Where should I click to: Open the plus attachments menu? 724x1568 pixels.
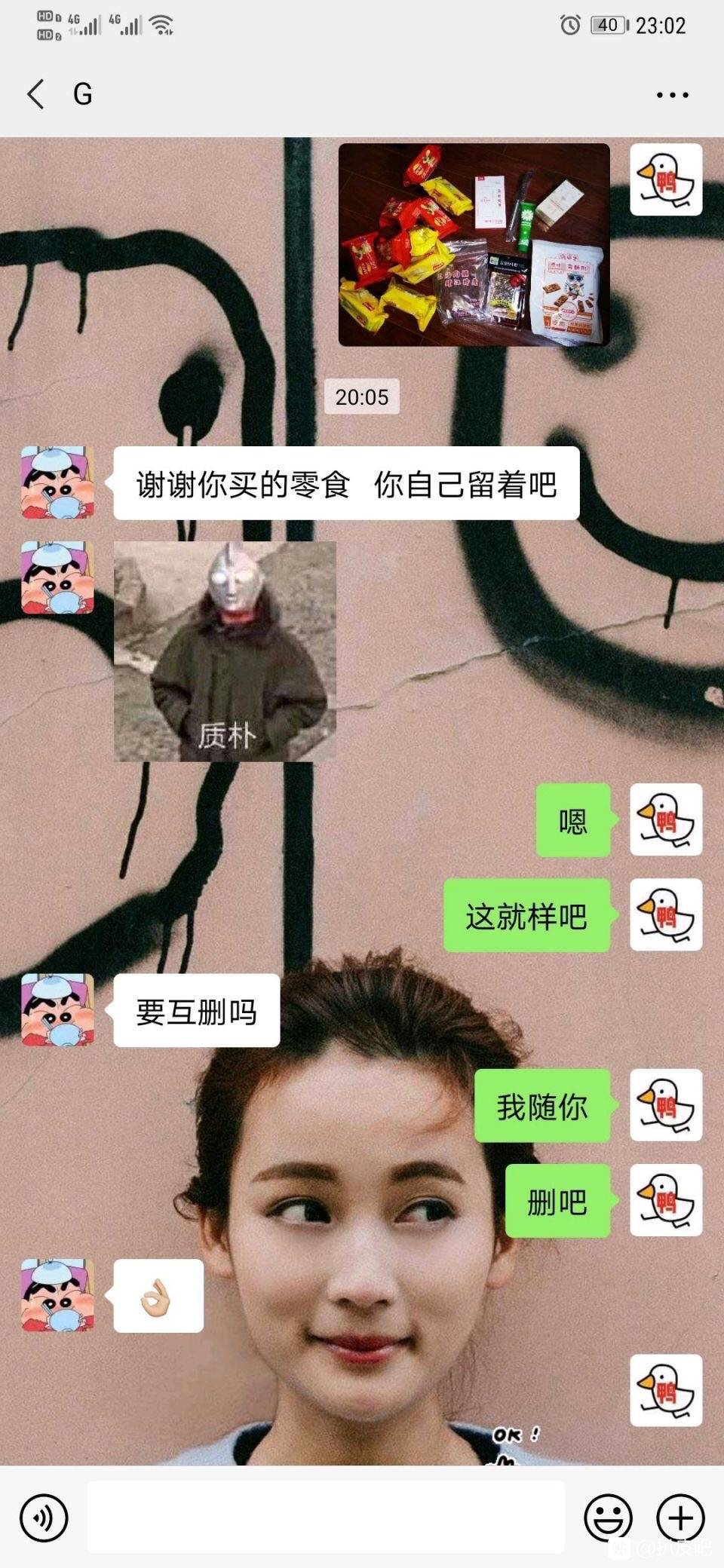point(680,1517)
